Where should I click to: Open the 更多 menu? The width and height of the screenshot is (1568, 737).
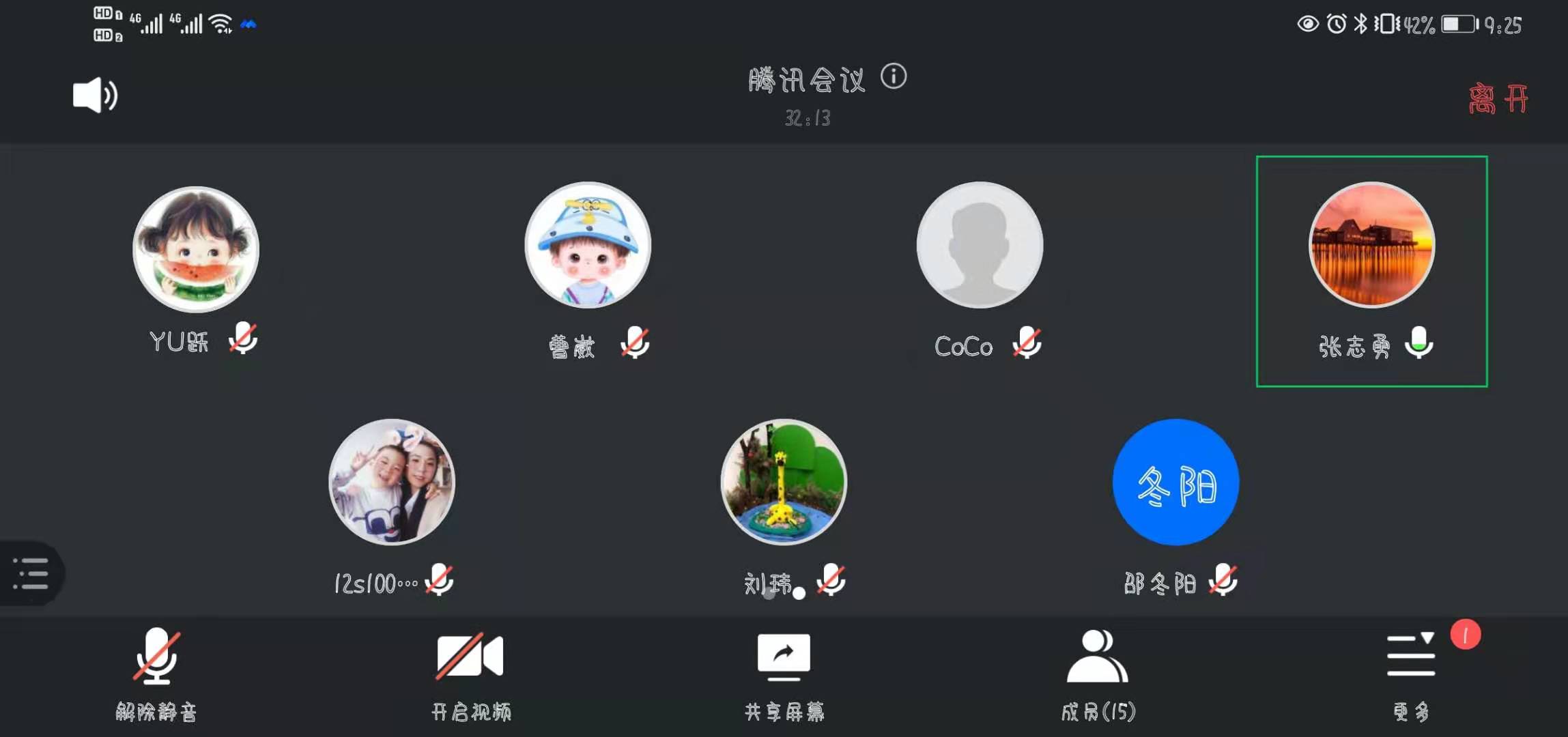pyautogui.click(x=1411, y=673)
